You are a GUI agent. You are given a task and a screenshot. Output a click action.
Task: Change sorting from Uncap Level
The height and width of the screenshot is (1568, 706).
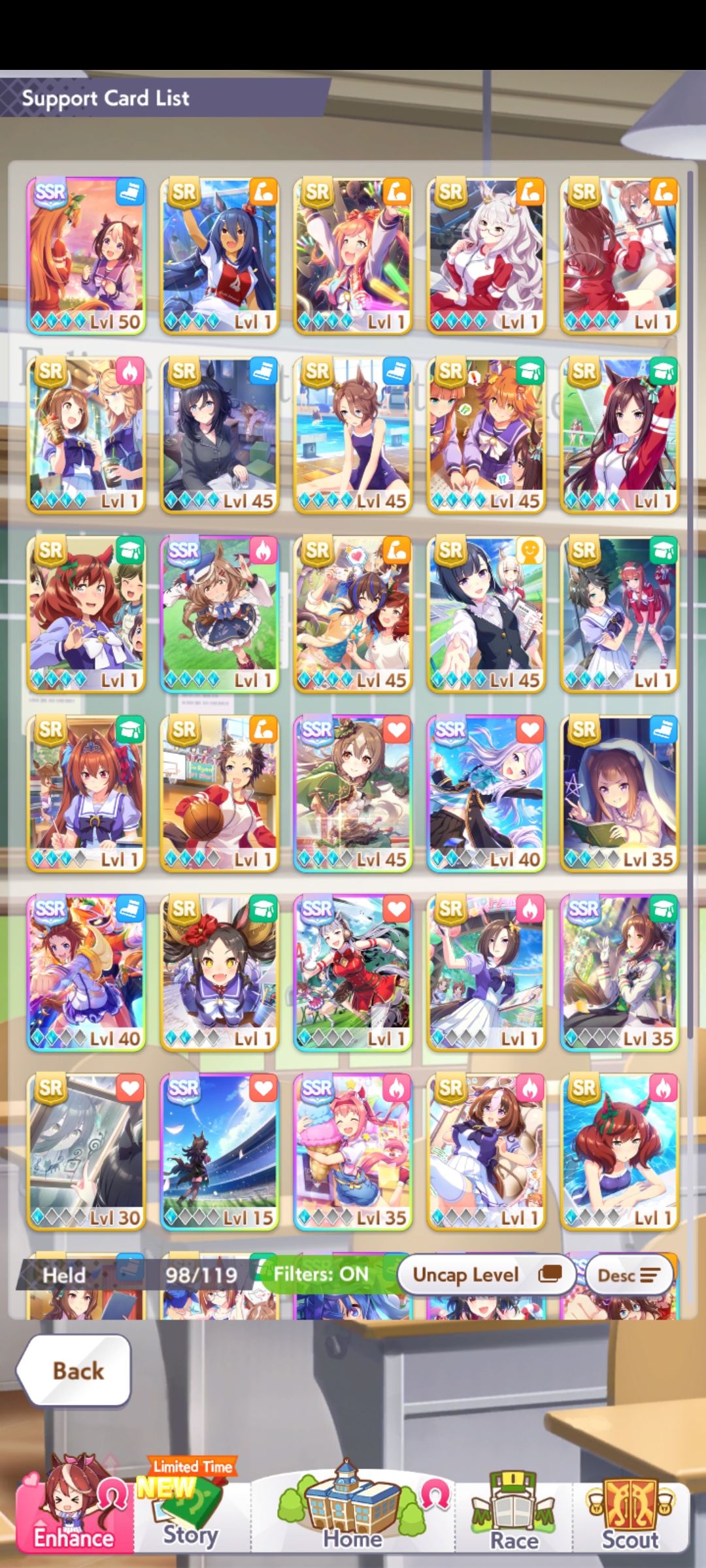coord(486,1274)
